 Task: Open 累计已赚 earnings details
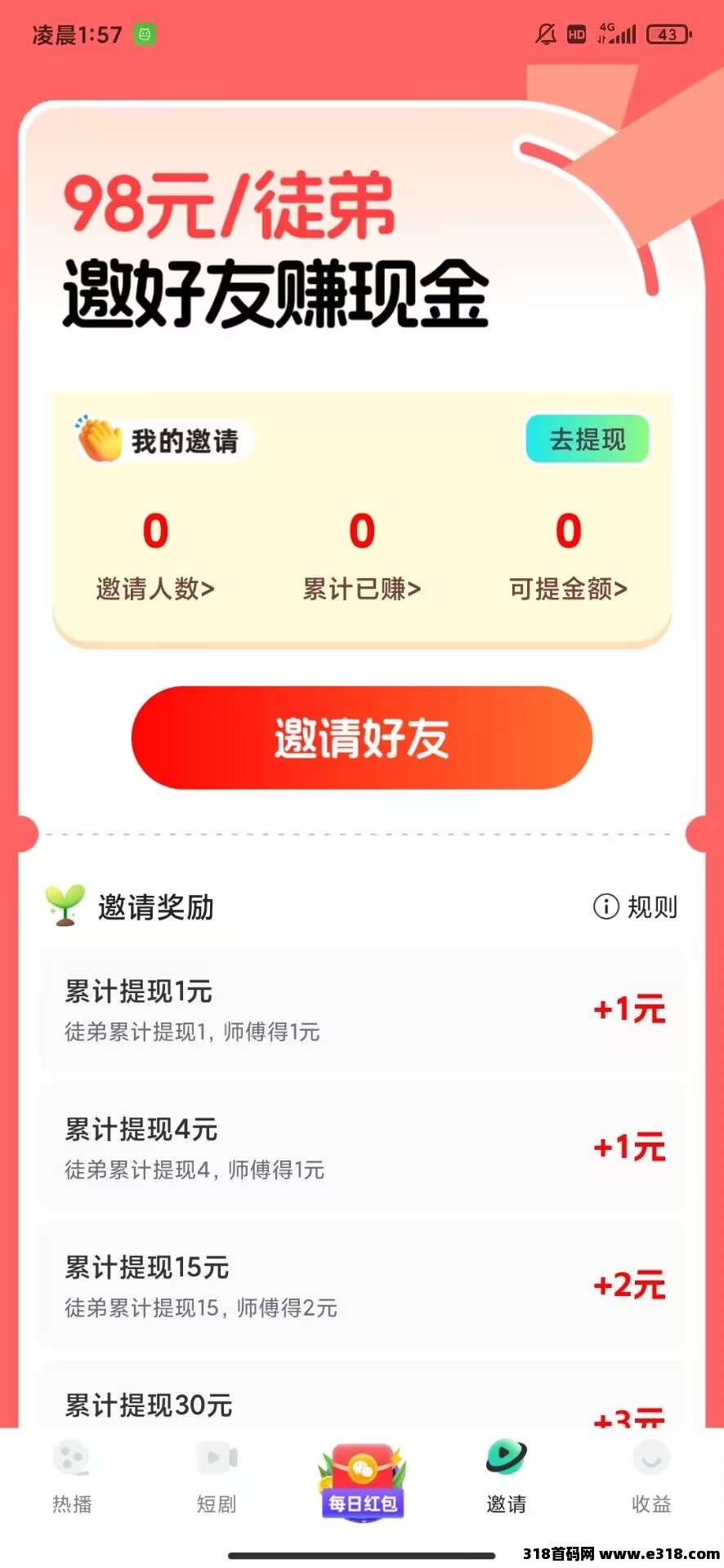click(x=362, y=588)
